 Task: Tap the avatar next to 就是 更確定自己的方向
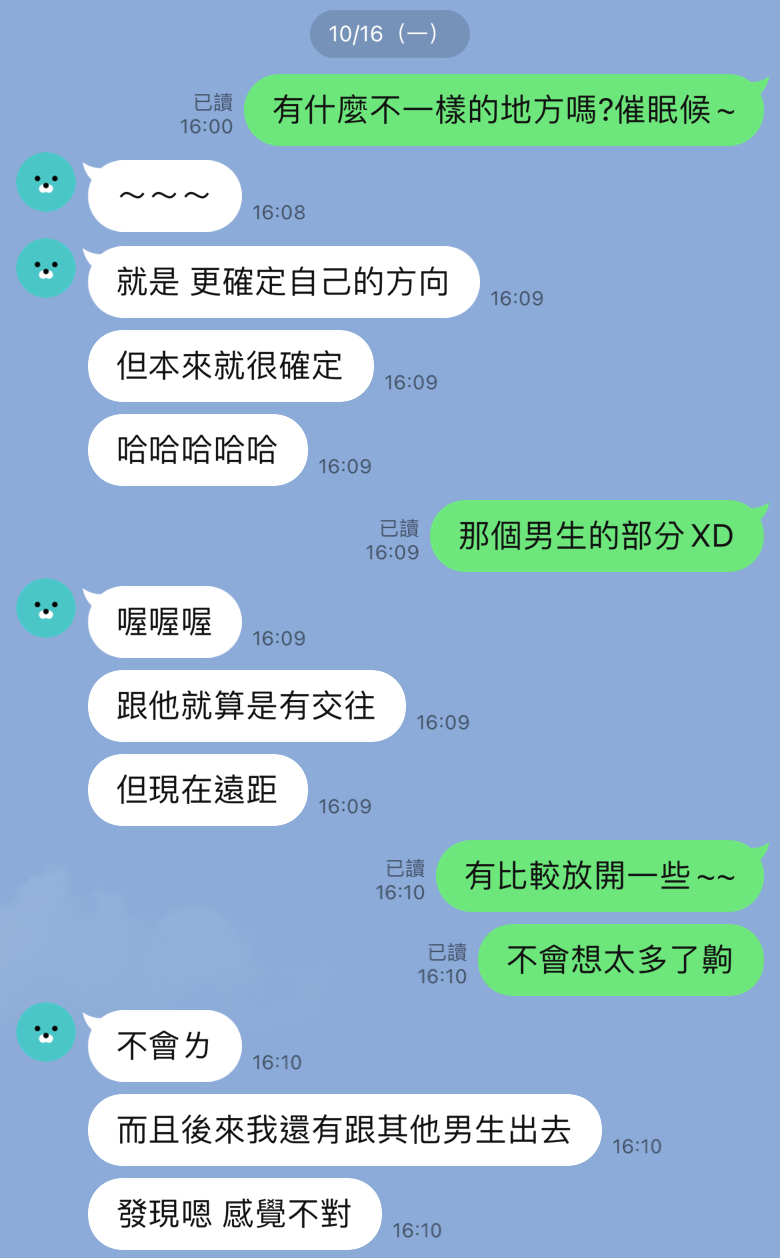pyautogui.click(x=46, y=268)
